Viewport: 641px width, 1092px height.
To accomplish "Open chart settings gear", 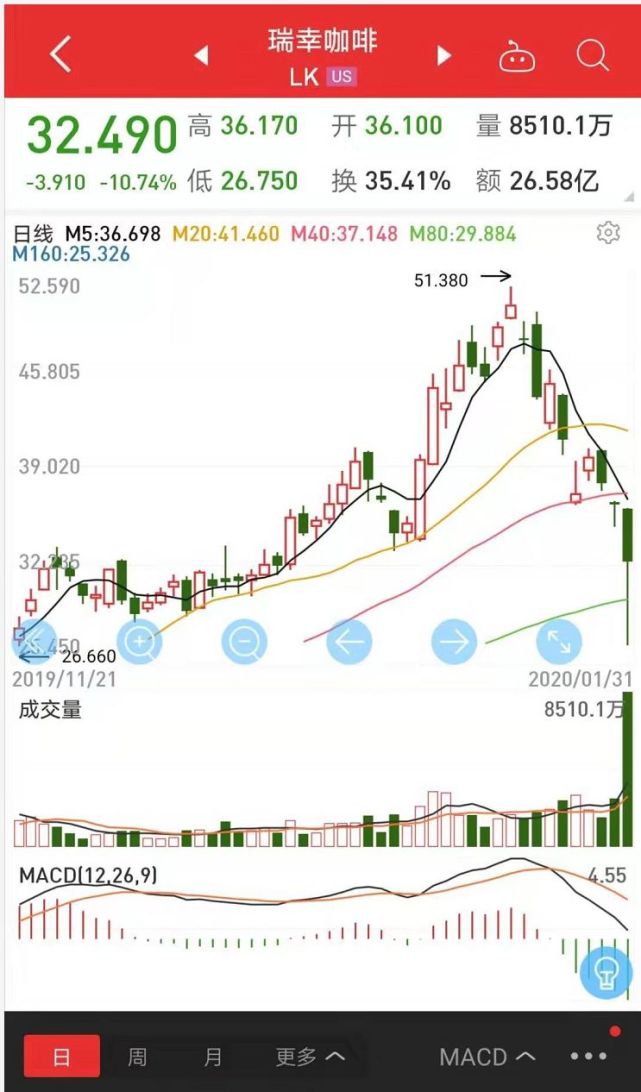I will click(x=608, y=233).
